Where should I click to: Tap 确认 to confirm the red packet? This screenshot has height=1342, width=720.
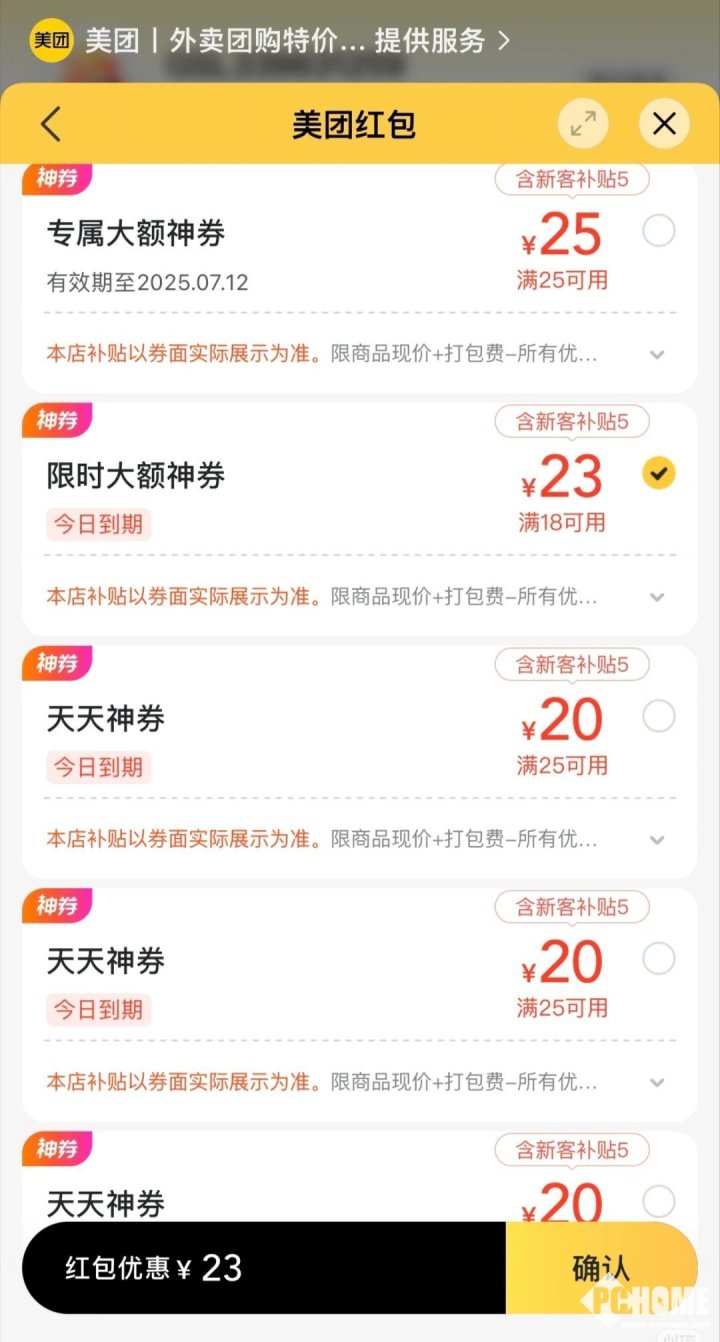click(x=601, y=1268)
